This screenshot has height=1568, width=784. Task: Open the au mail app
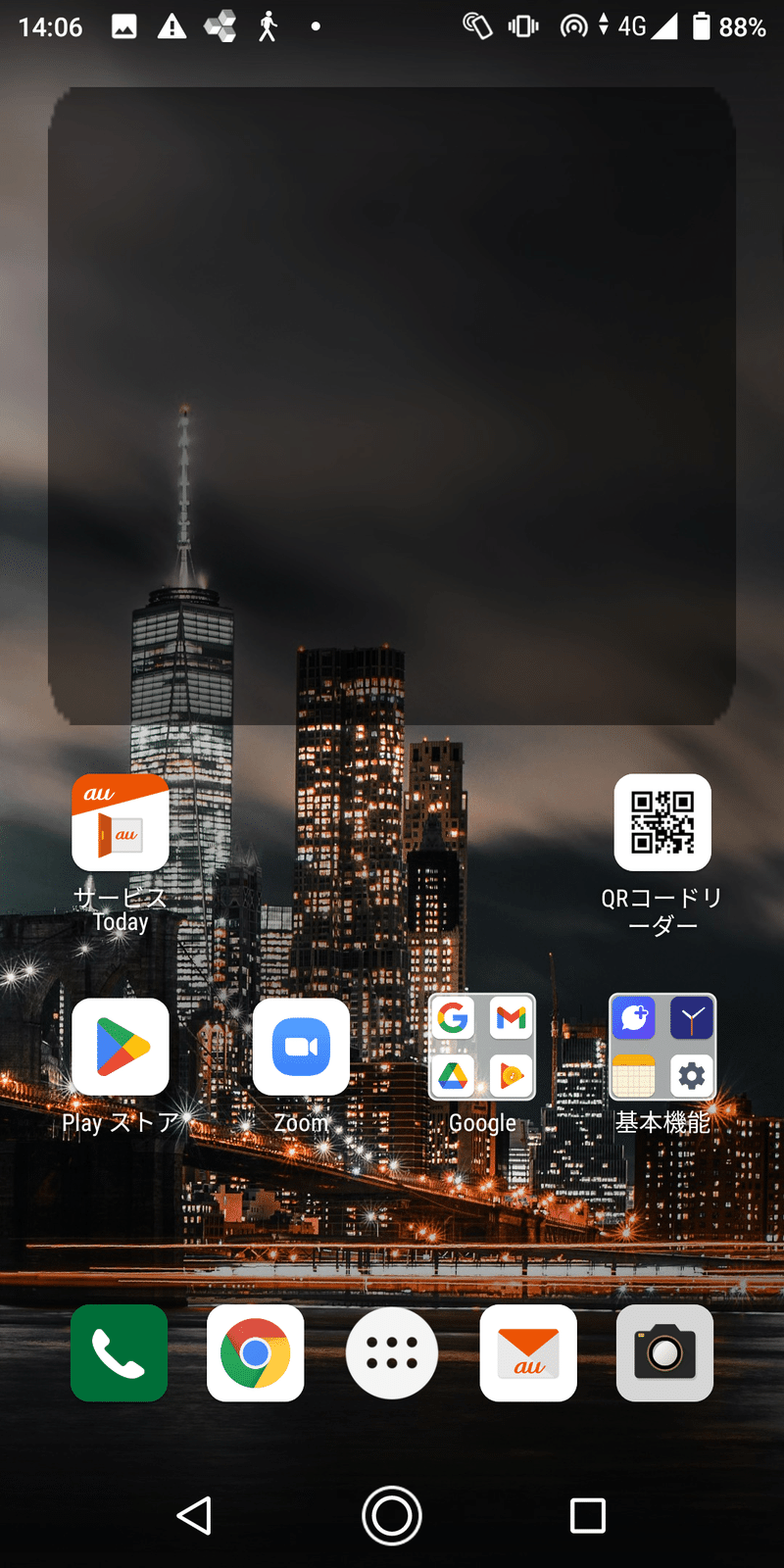(528, 1352)
